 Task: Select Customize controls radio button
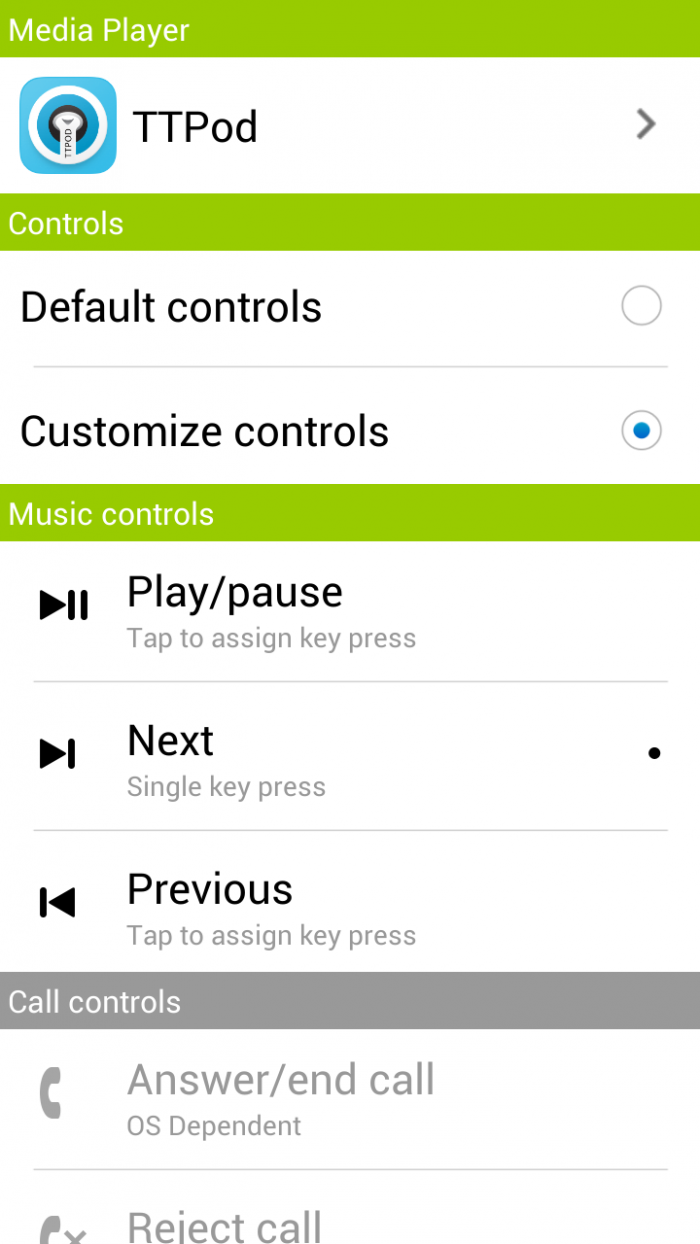pos(640,431)
